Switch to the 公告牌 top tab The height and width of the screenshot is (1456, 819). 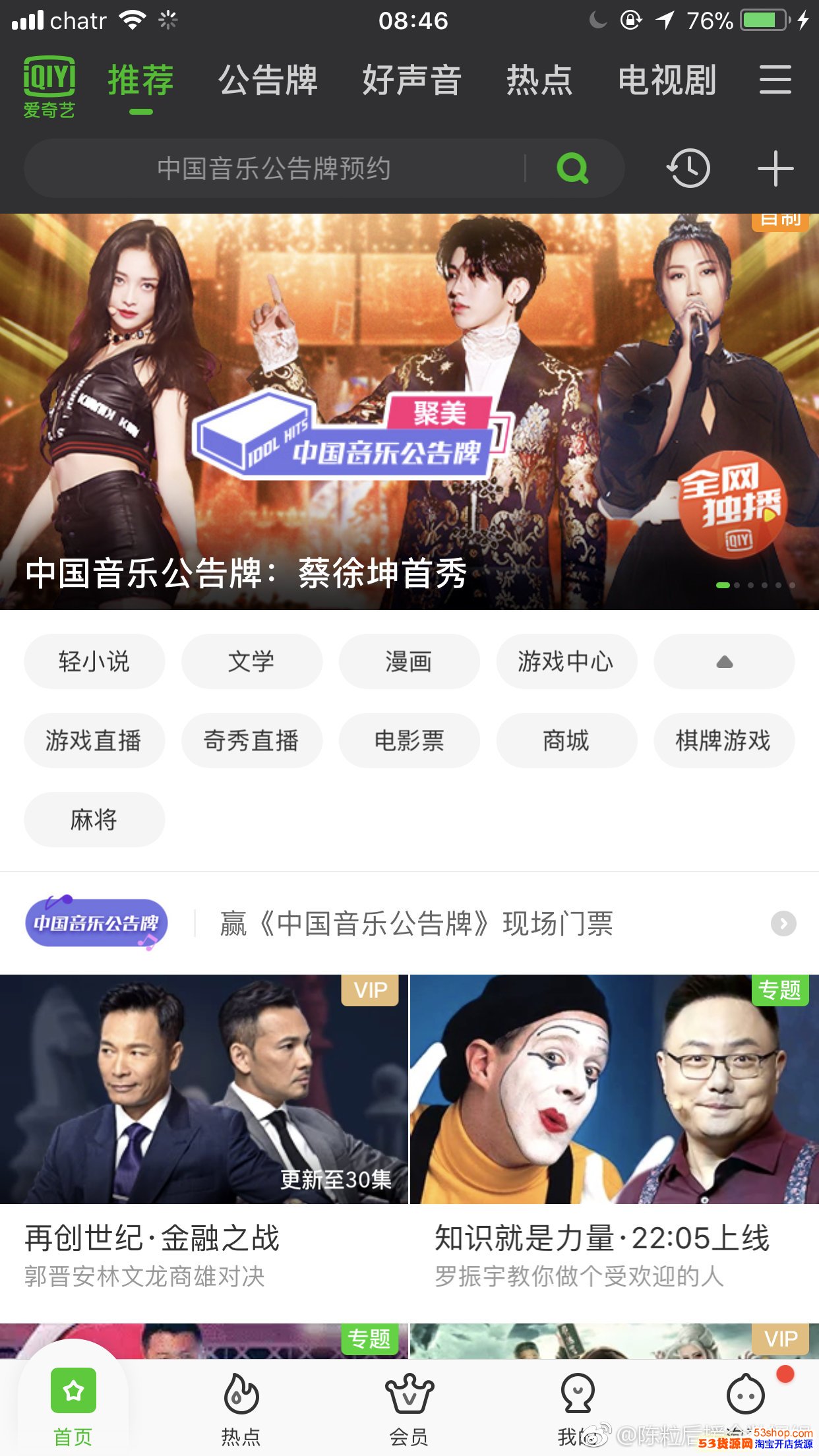(268, 80)
